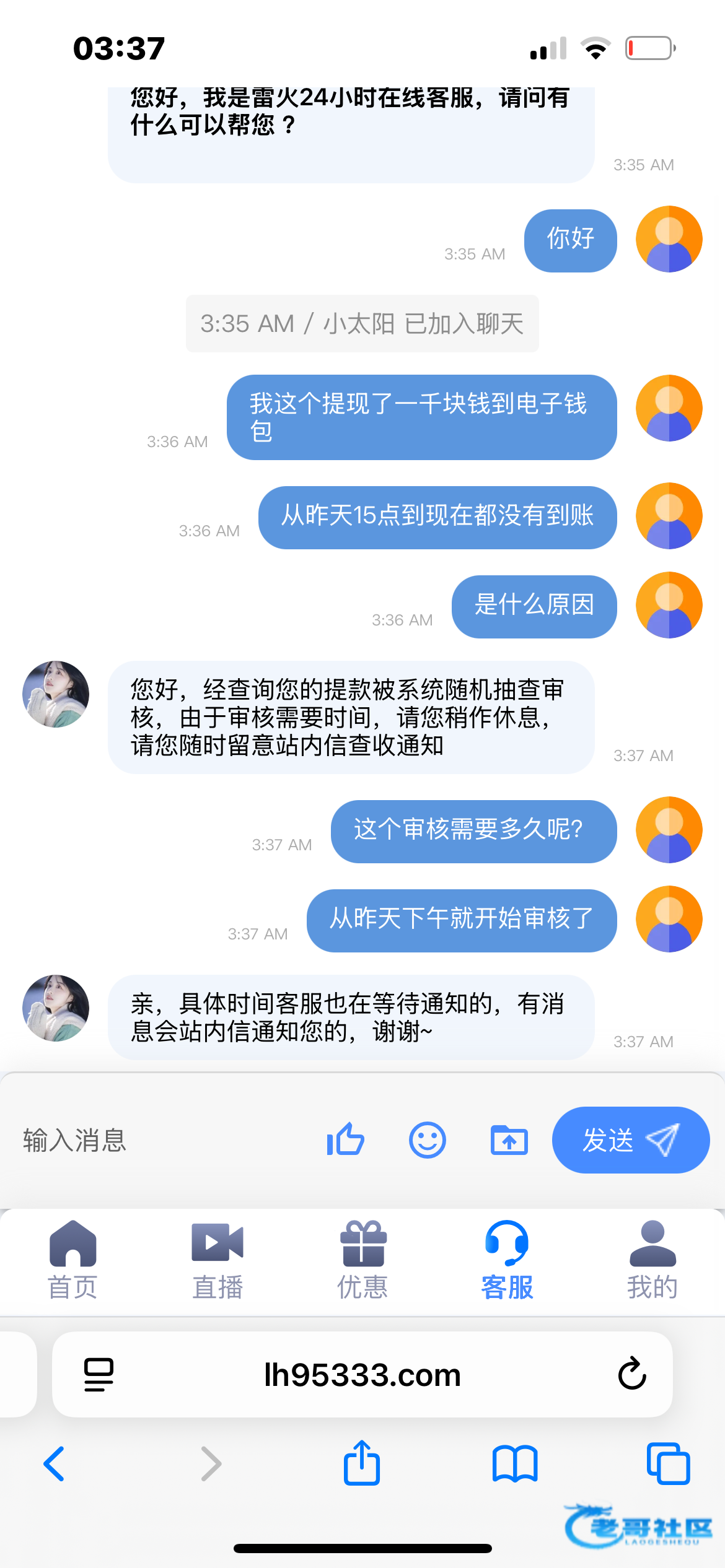This screenshot has height=1568, width=725.
Task: Go back in browser history
Action: 54,1463
